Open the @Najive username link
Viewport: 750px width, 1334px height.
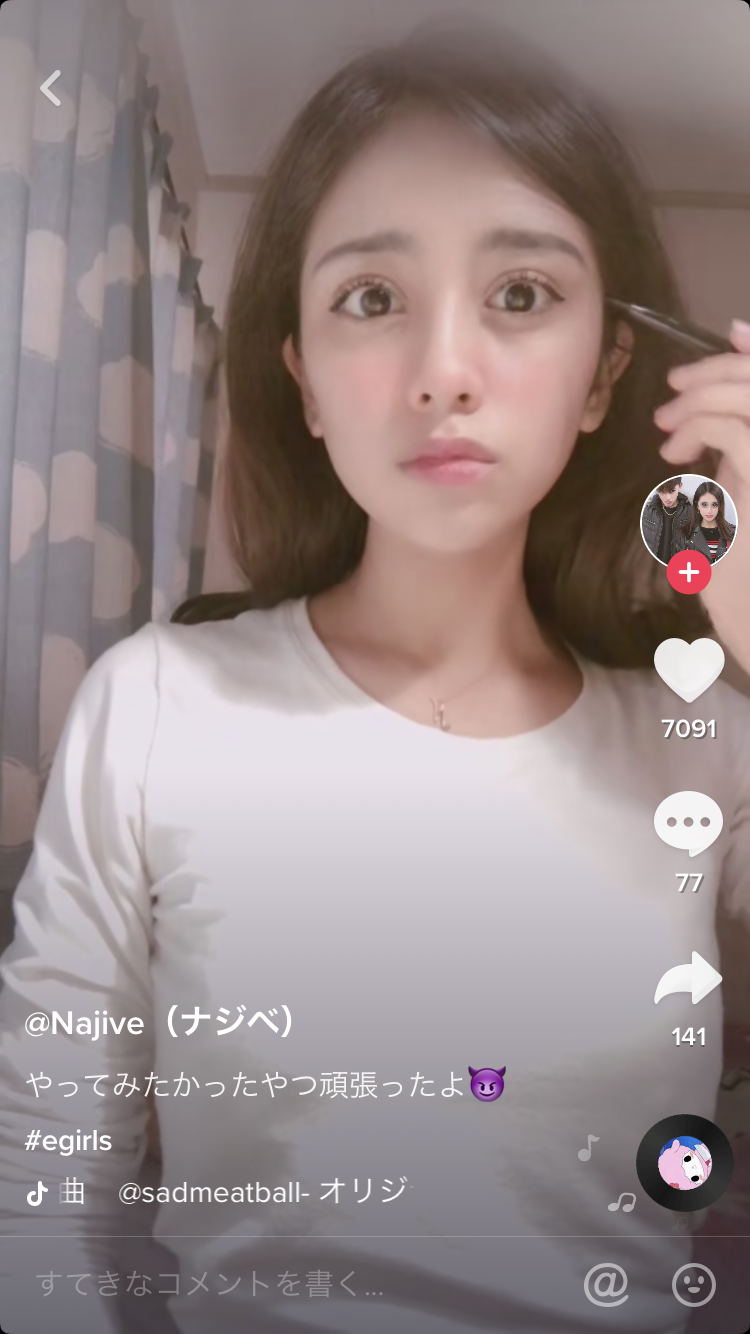tap(160, 1023)
